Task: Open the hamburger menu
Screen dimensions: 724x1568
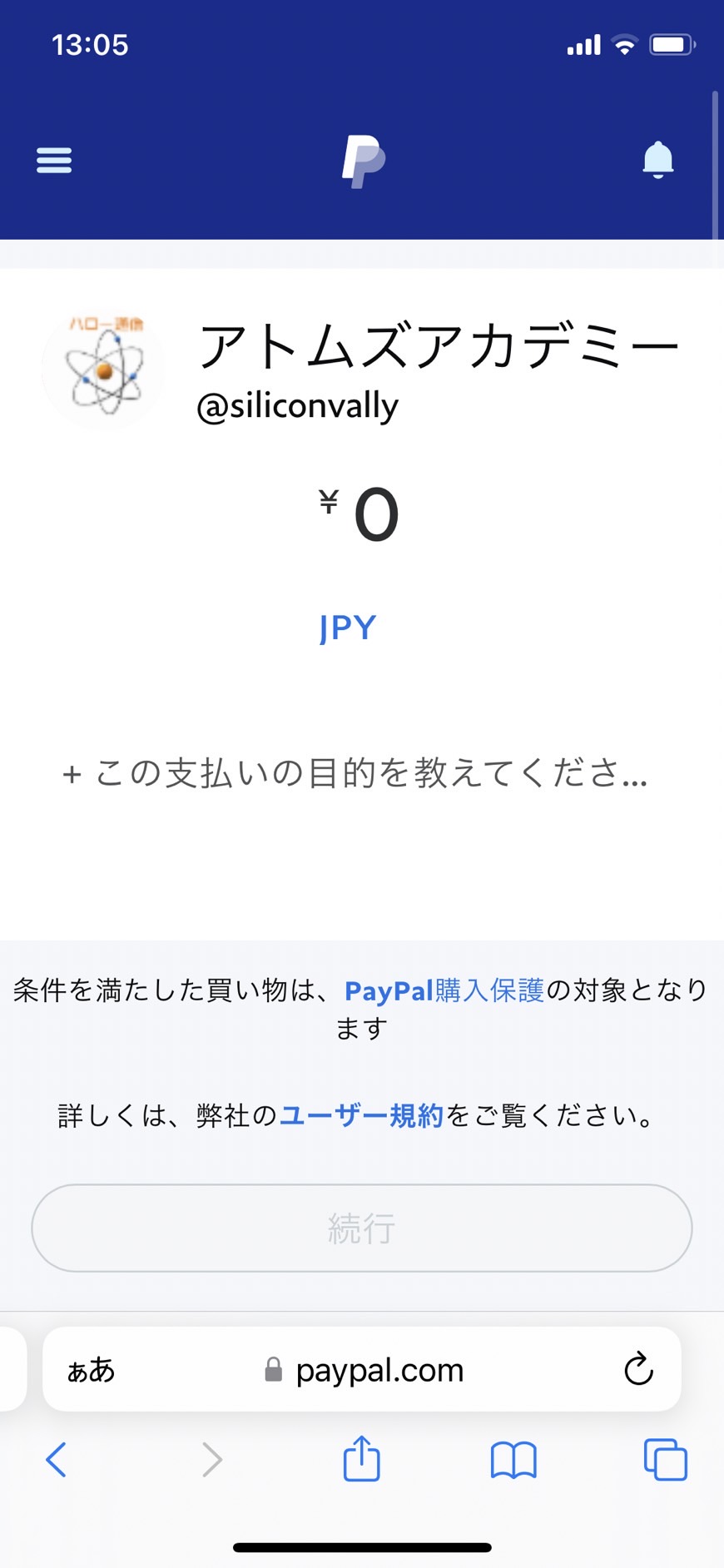Action: pyautogui.click(x=54, y=160)
